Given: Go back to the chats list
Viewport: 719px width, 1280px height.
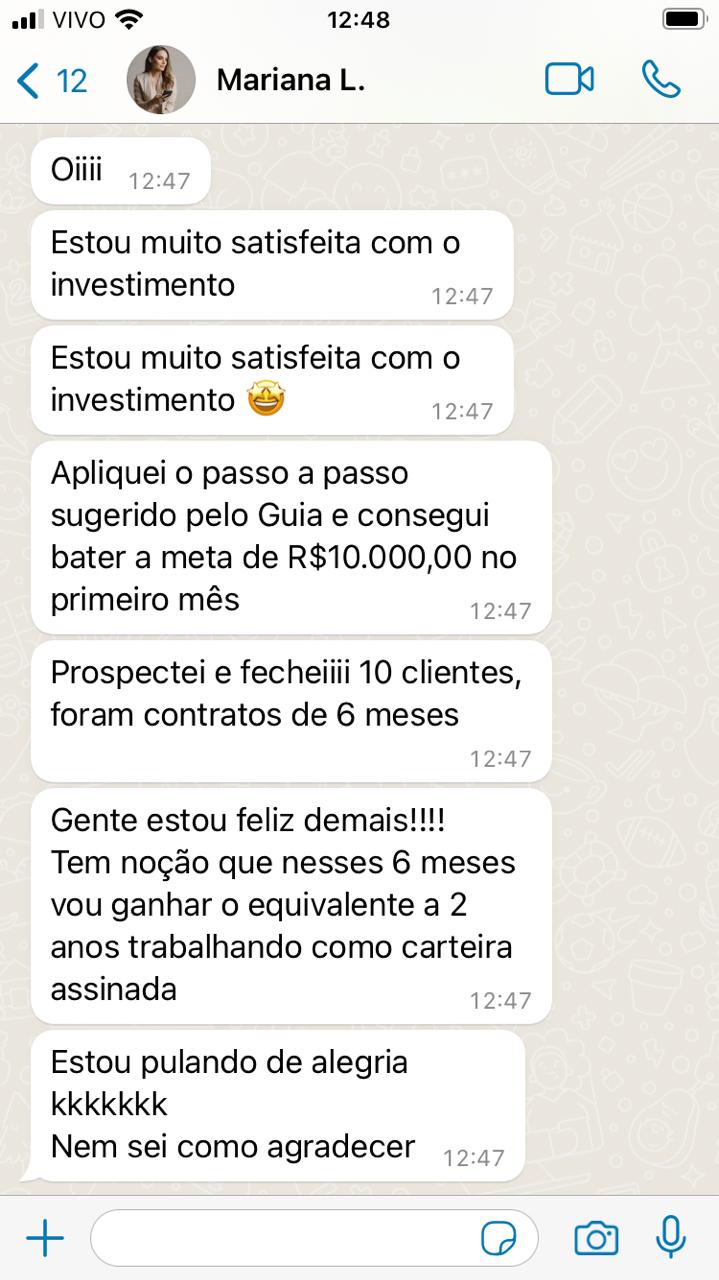Looking at the screenshot, I should click(x=50, y=80).
